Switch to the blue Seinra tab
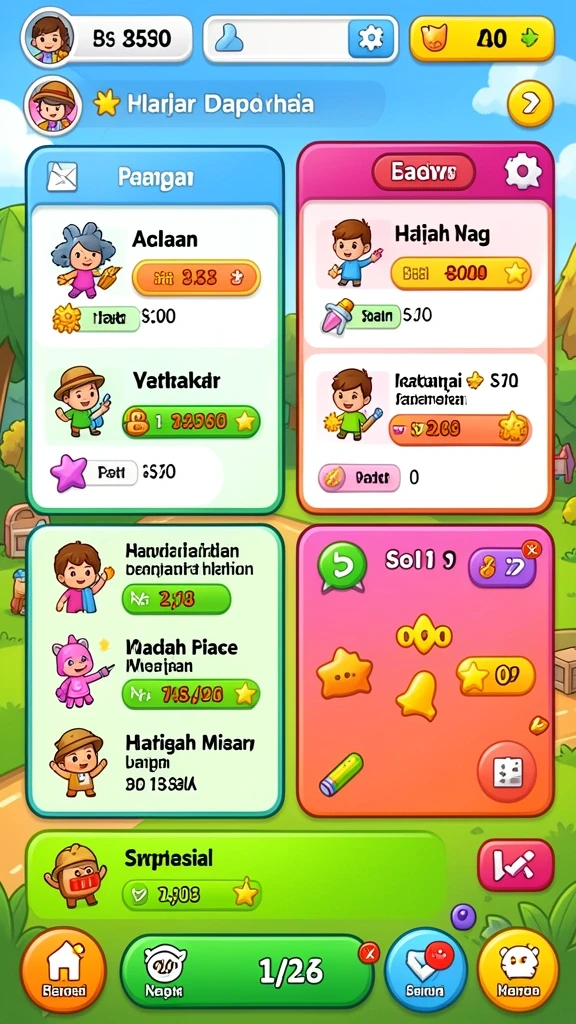 pyautogui.click(x=426, y=970)
